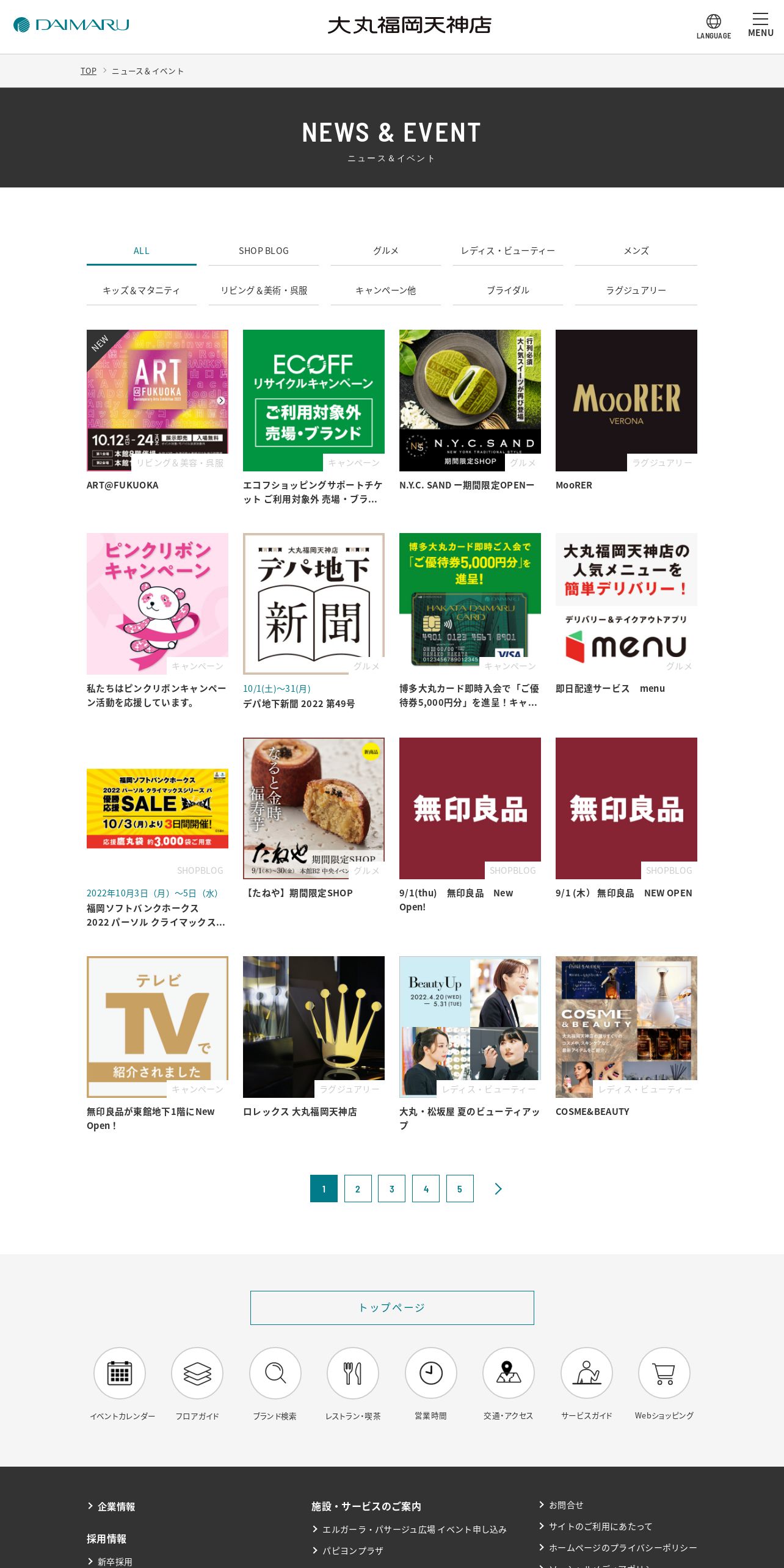Open the ロレックス 大丸福岡天神店 card
Screen dimensions: 784x1568
pos(314,1037)
